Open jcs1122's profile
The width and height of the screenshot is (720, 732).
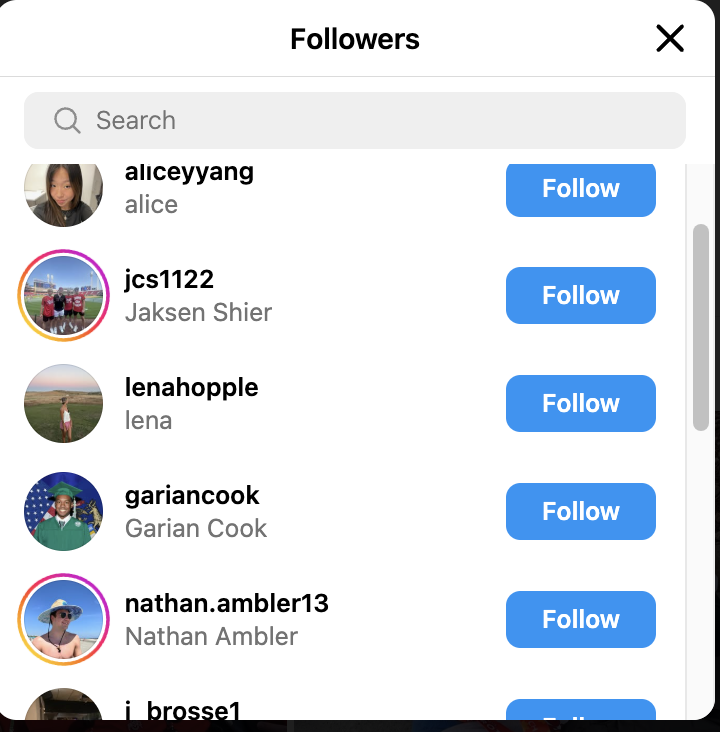(169, 279)
